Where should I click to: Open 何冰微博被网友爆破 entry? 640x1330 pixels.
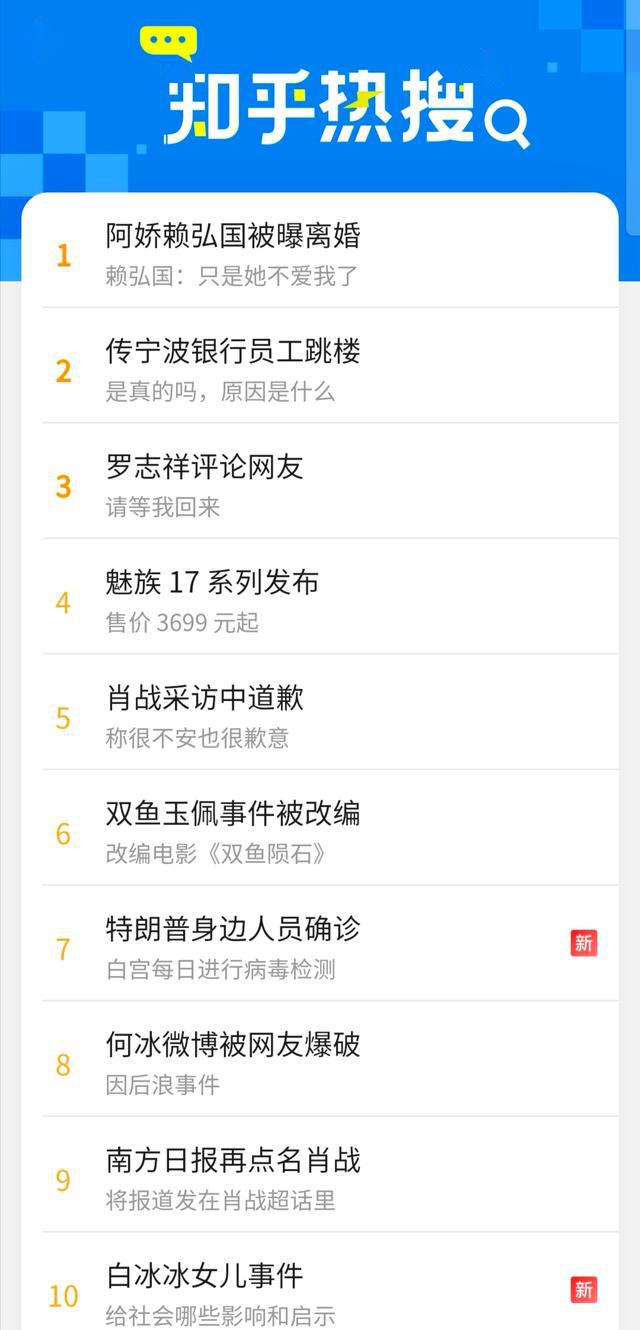pos(233,1045)
